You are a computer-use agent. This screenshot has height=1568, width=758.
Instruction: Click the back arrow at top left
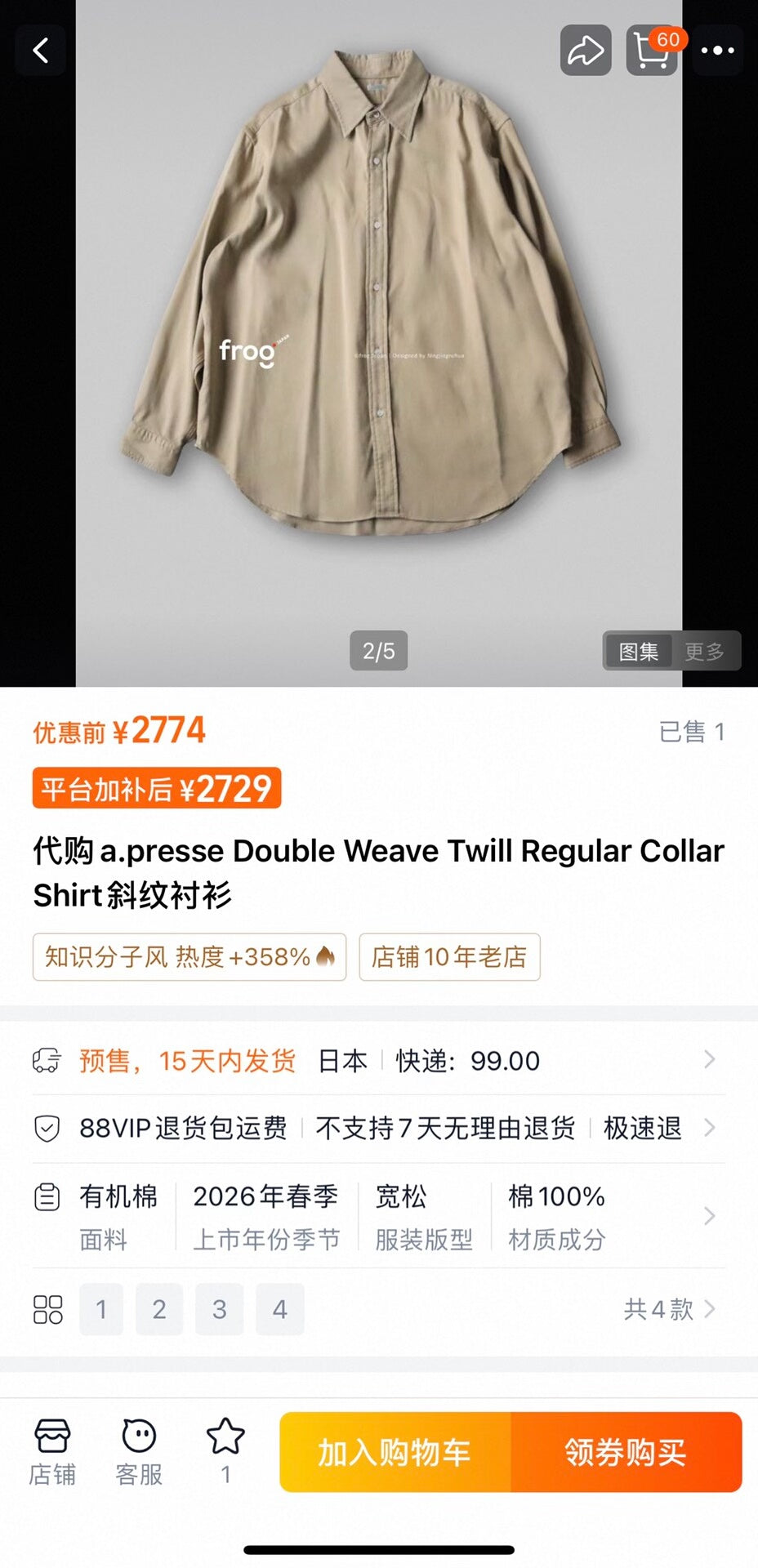[39, 51]
